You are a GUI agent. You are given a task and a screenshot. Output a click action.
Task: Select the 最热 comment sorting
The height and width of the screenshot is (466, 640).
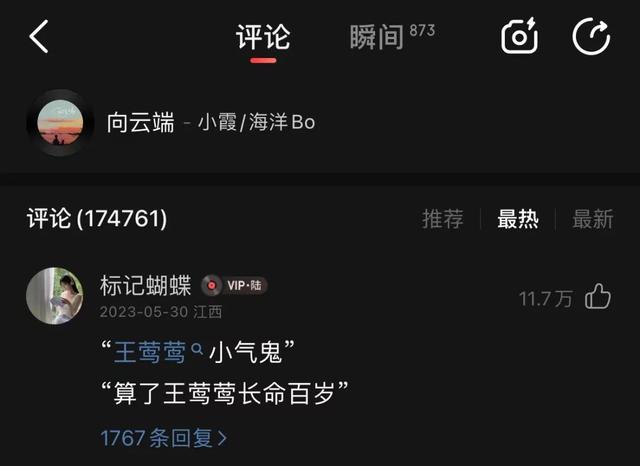pyautogui.click(x=518, y=219)
